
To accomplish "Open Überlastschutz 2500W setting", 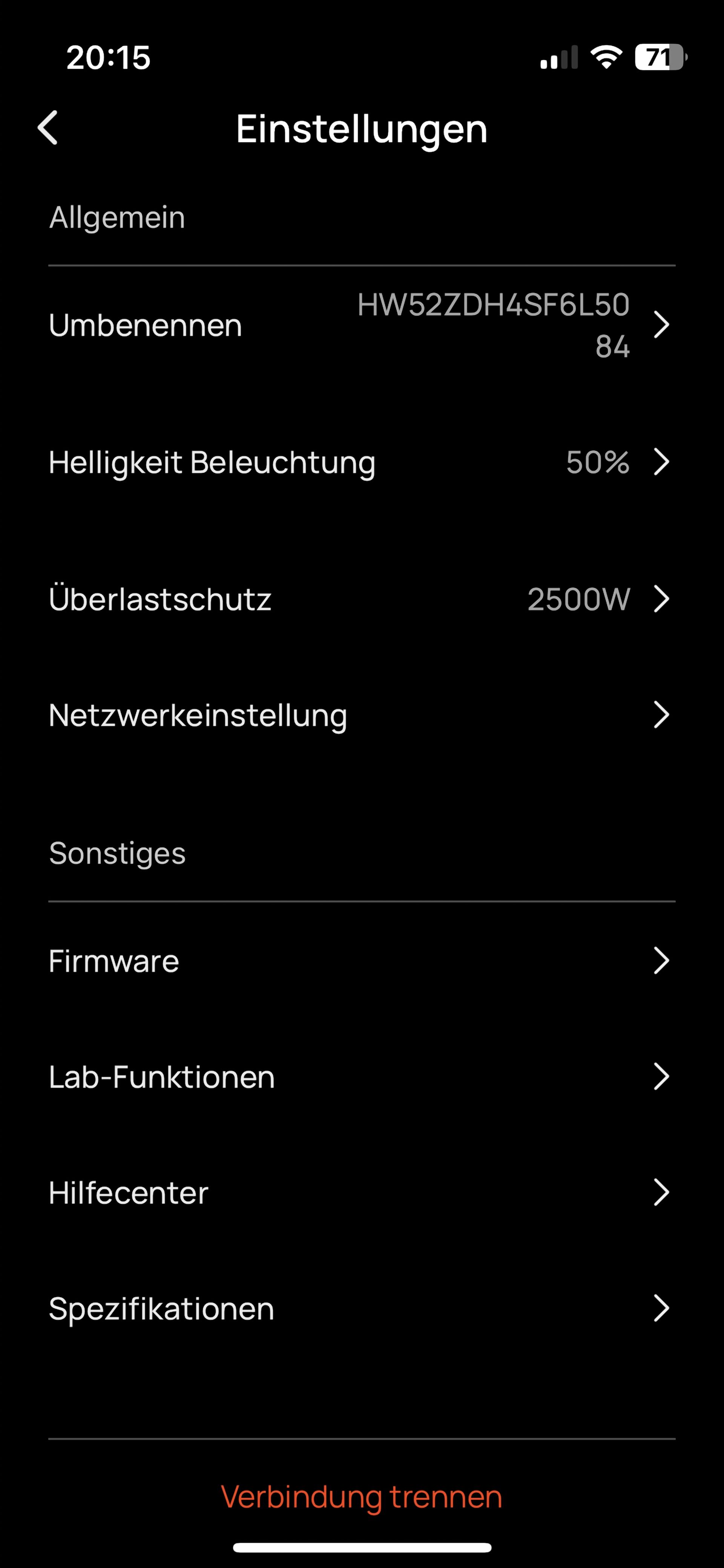I will [x=362, y=599].
